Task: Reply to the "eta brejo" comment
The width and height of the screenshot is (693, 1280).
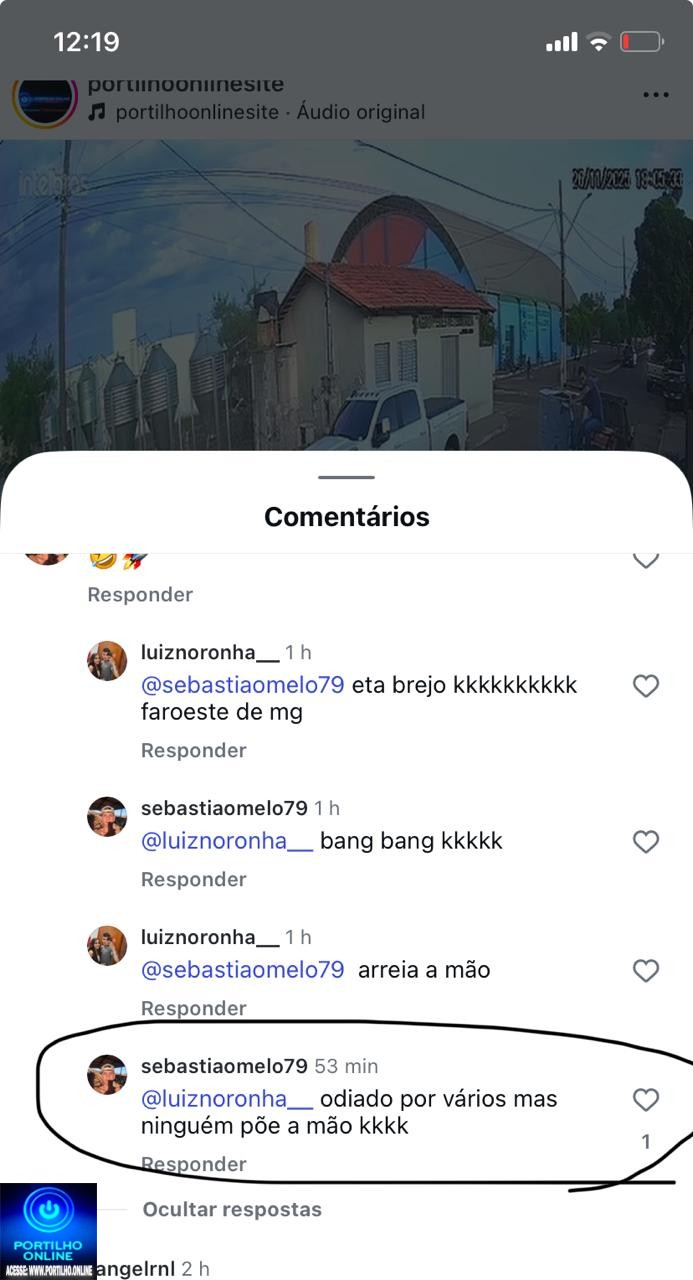Action: pyautogui.click(x=193, y=750)
